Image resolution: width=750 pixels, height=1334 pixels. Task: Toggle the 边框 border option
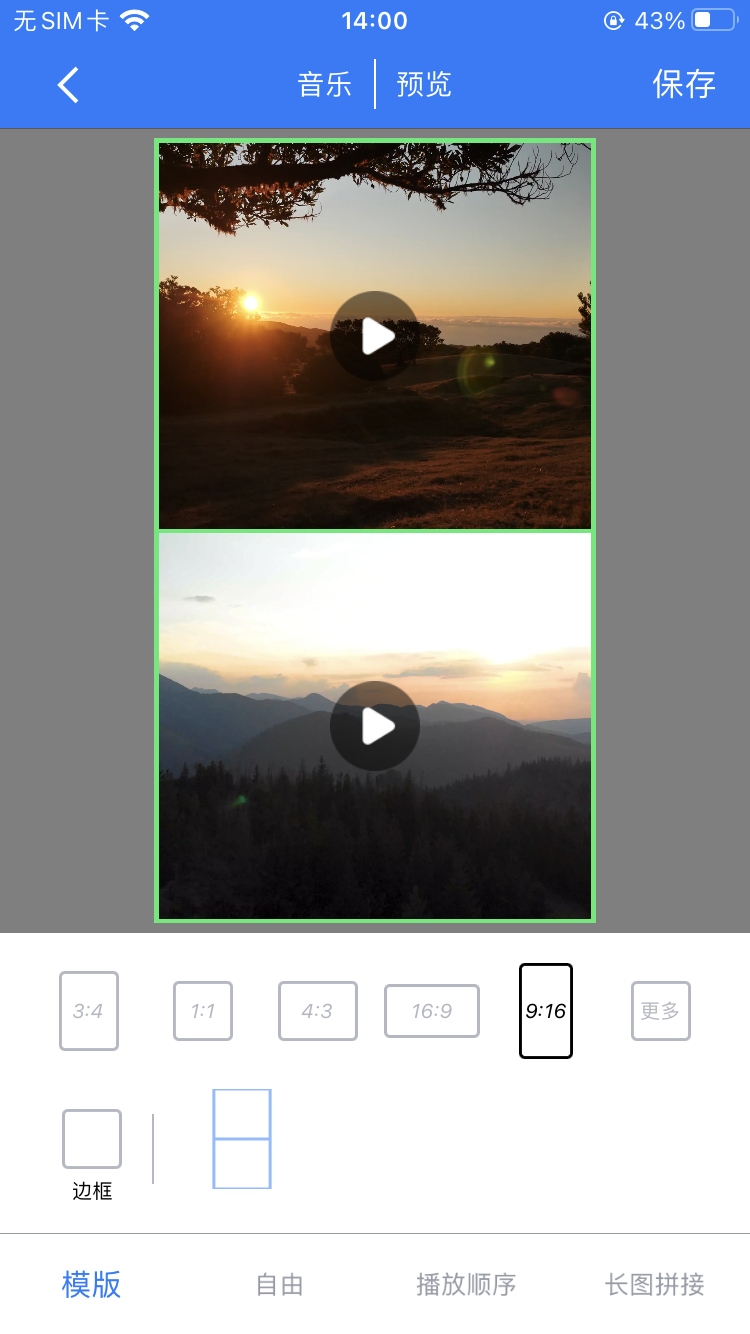(92, 1140)
